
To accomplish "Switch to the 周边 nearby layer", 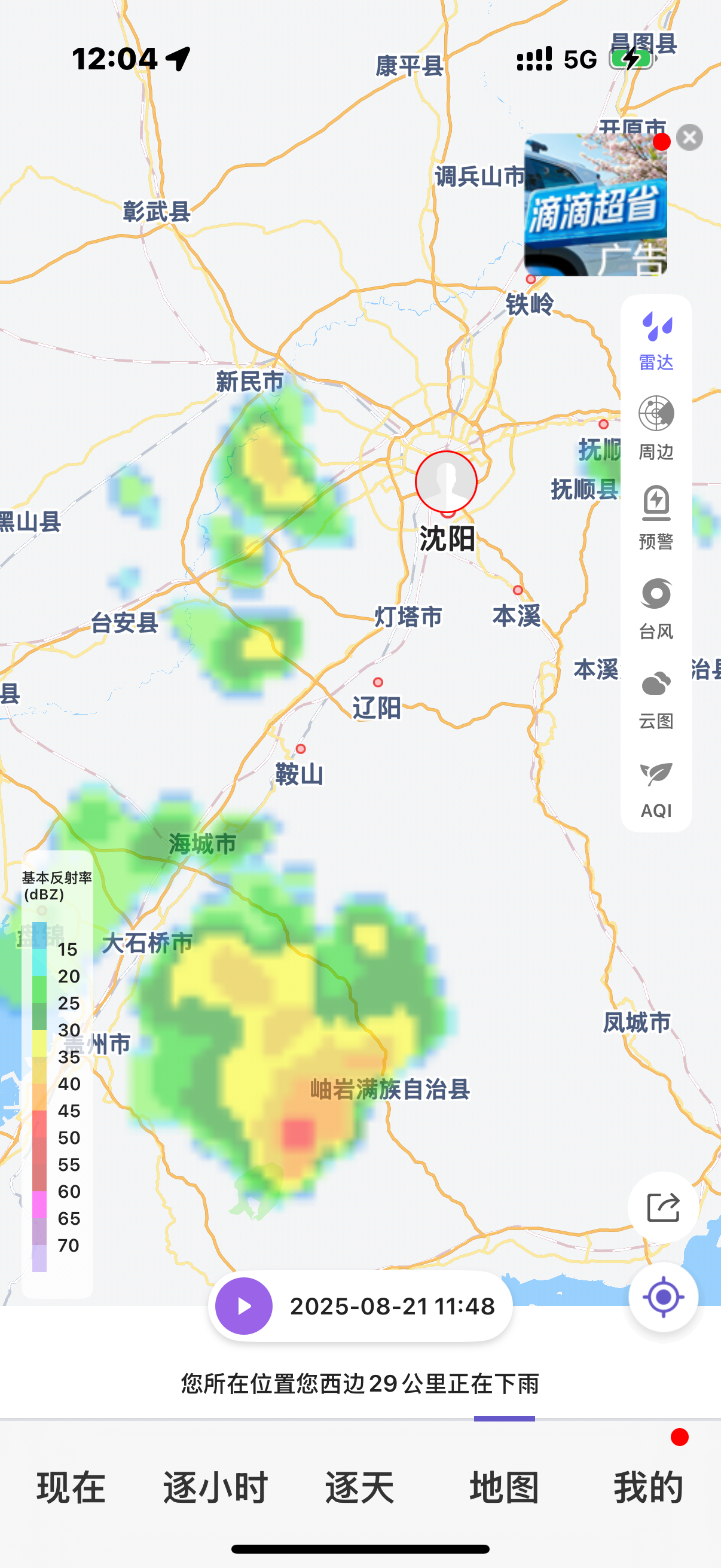I will point(656,429).
